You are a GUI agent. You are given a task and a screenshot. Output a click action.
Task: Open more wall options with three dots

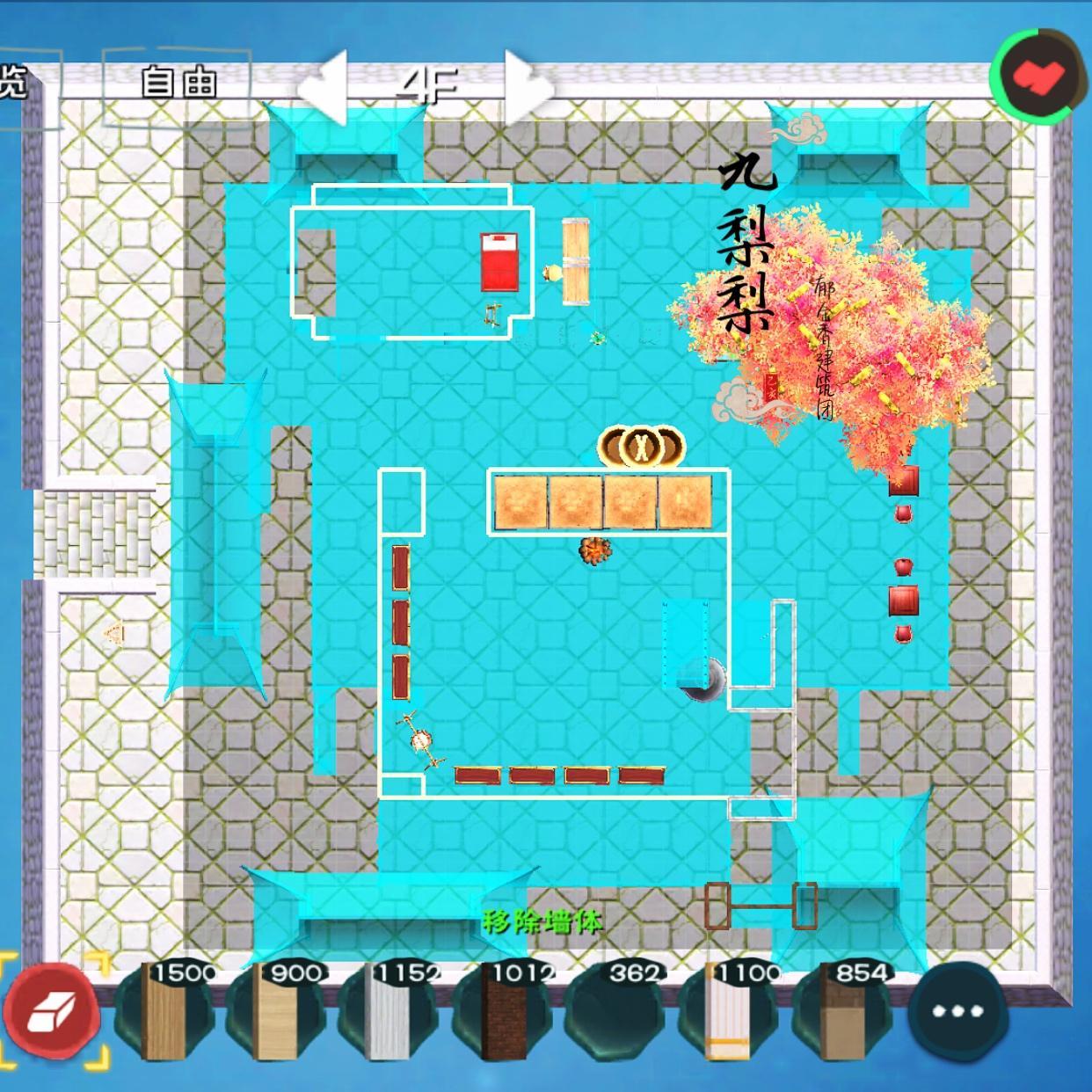[x=957, y=1011]
